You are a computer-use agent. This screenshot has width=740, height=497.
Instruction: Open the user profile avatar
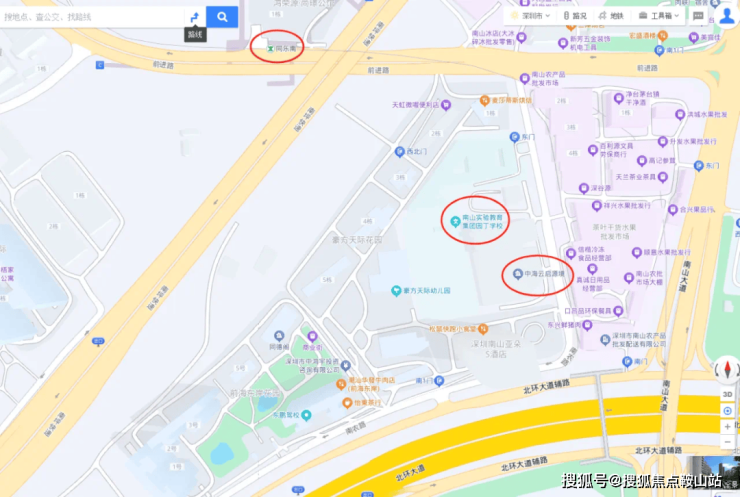727,15
